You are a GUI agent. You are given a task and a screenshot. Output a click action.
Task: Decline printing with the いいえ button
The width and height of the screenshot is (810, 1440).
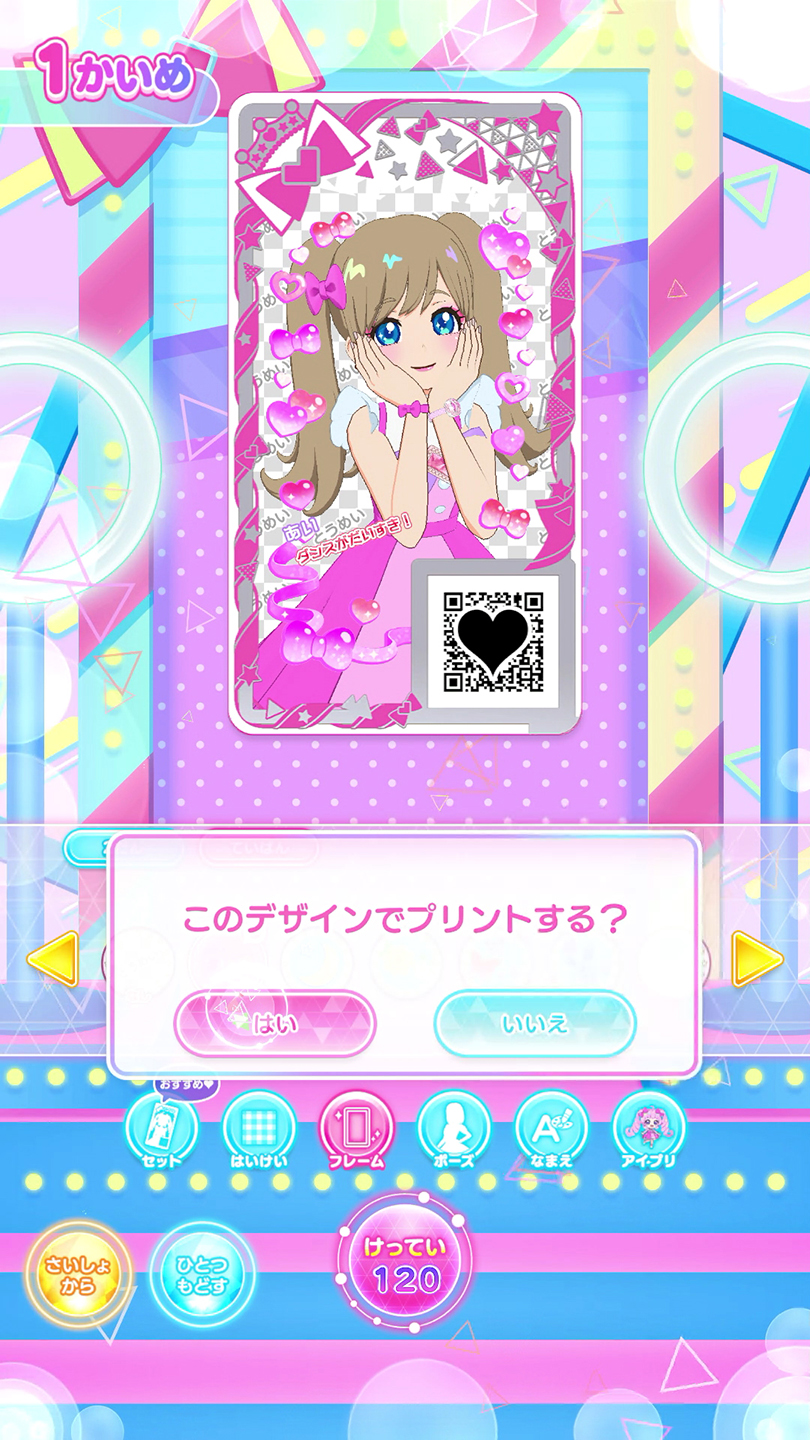pos(535,1023)
